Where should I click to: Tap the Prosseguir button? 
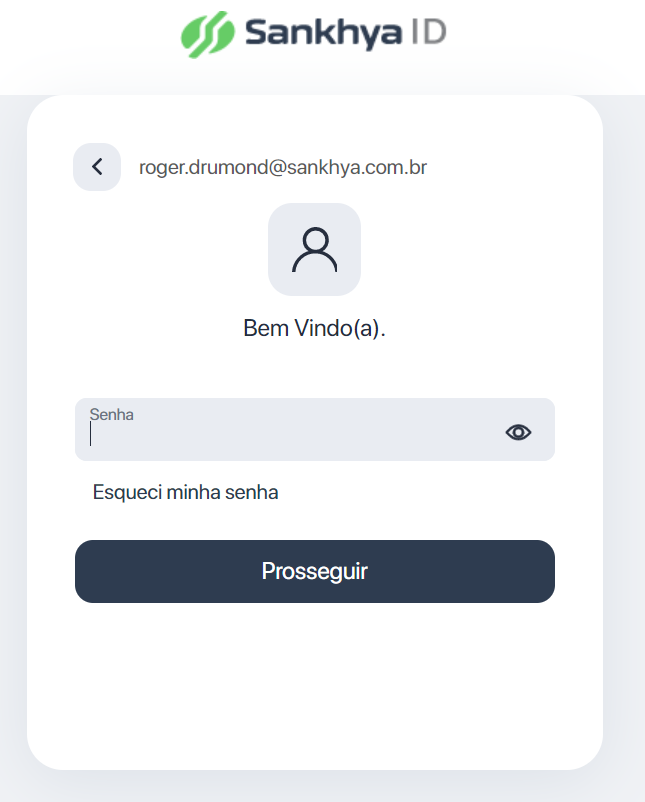[314, 572]
